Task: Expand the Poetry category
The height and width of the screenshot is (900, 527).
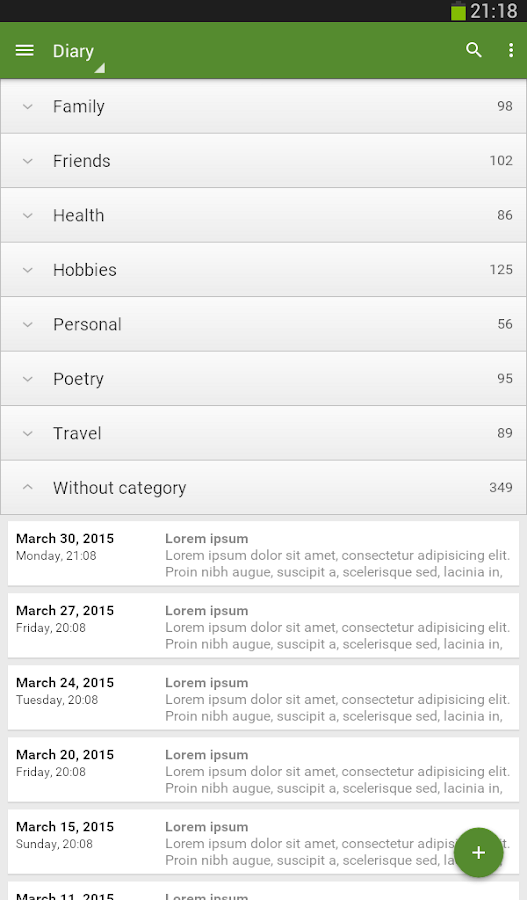Action: pos(264,379)
